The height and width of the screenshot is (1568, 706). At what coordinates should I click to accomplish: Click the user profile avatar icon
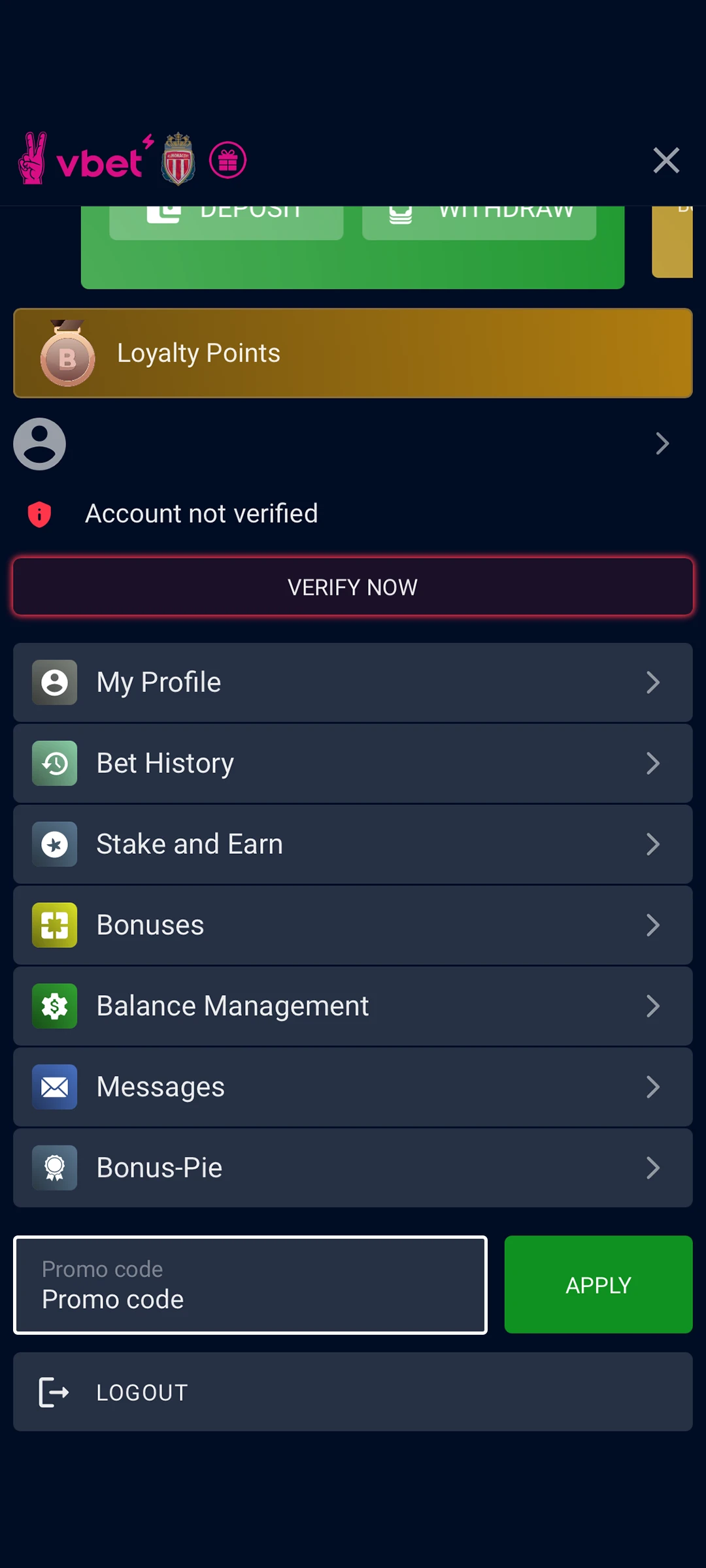pos(39,444)
